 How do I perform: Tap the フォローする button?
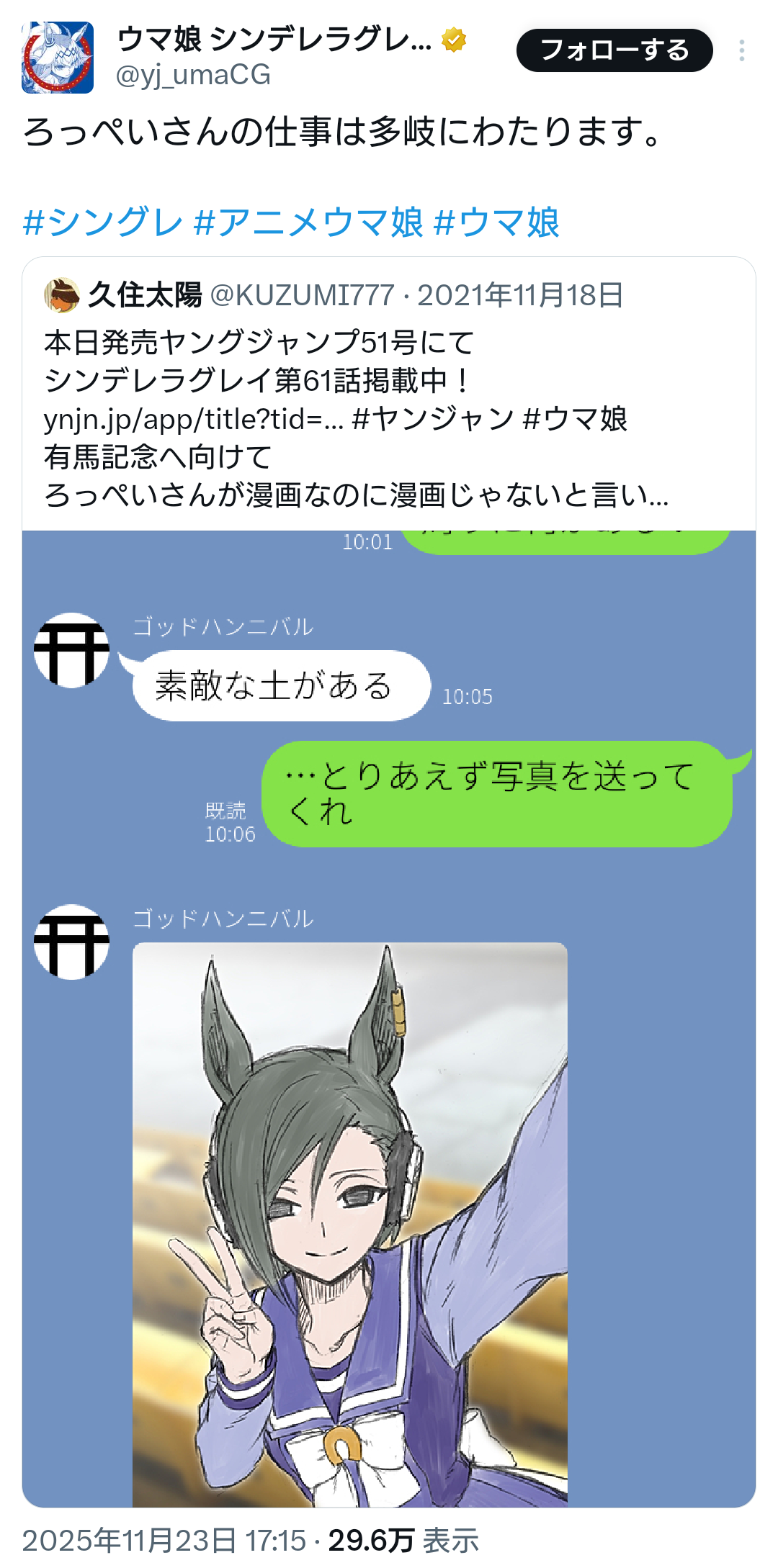pos(614,50)
